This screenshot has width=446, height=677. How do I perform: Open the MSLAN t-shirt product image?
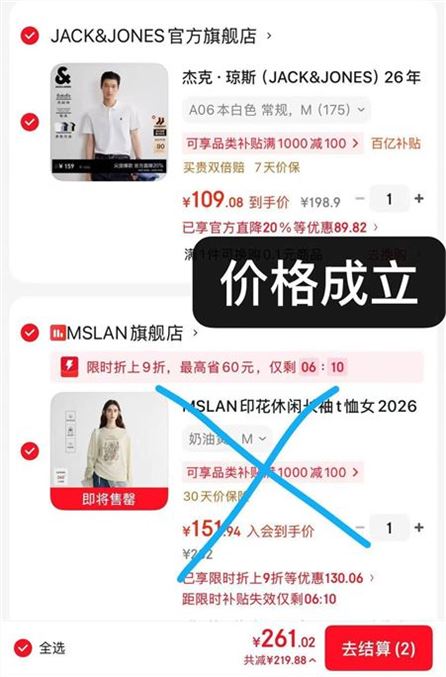[109, 451]
